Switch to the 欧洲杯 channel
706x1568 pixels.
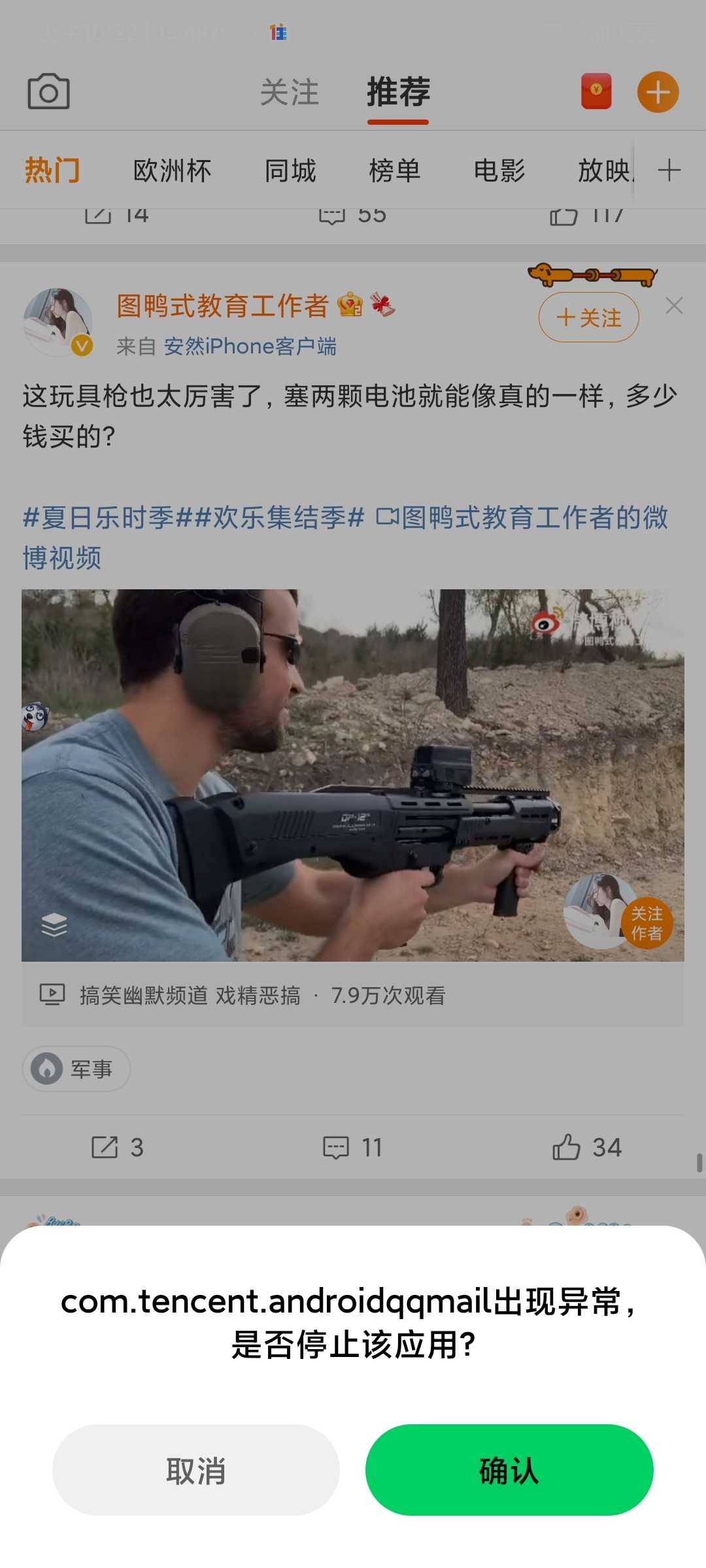(x=173, y=171)
